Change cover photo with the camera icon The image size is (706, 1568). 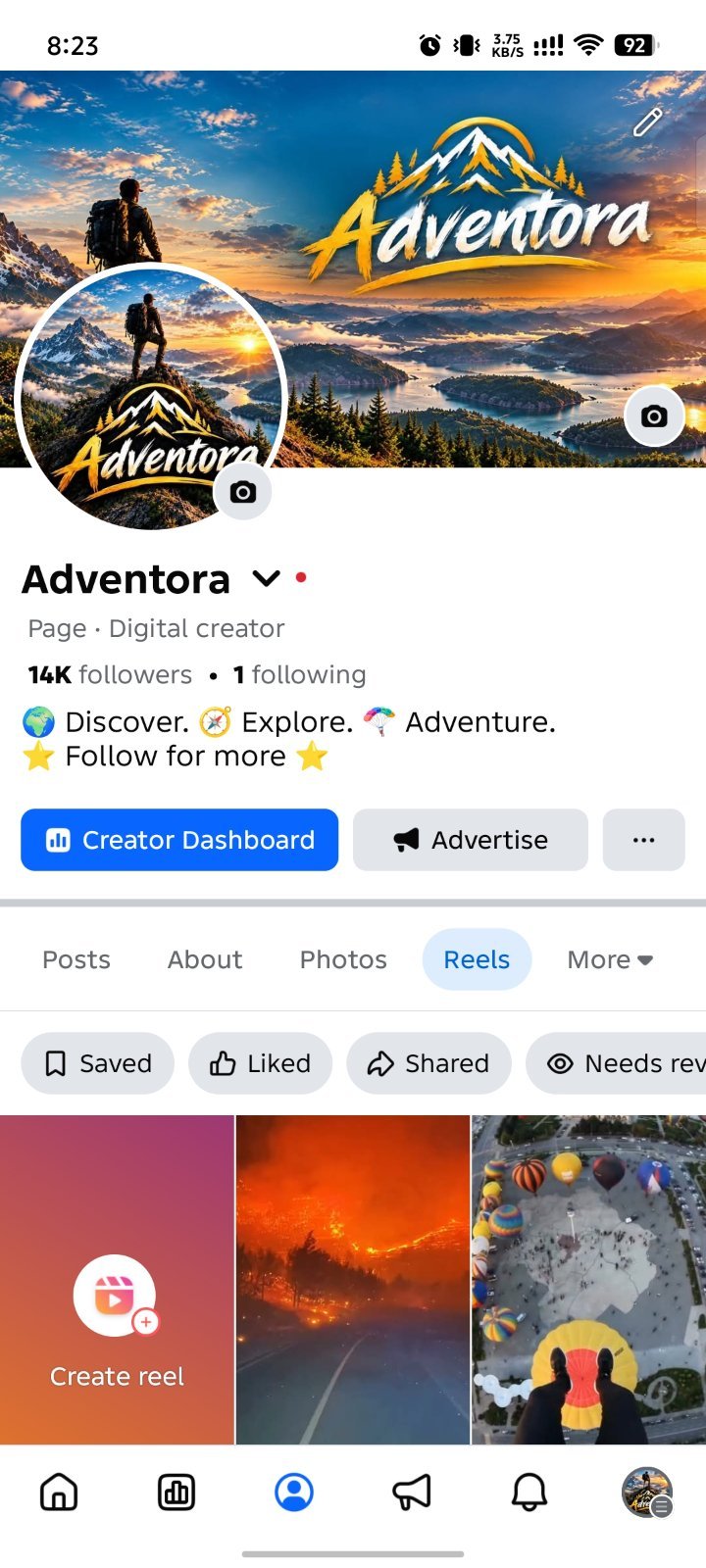coord(654,416)
